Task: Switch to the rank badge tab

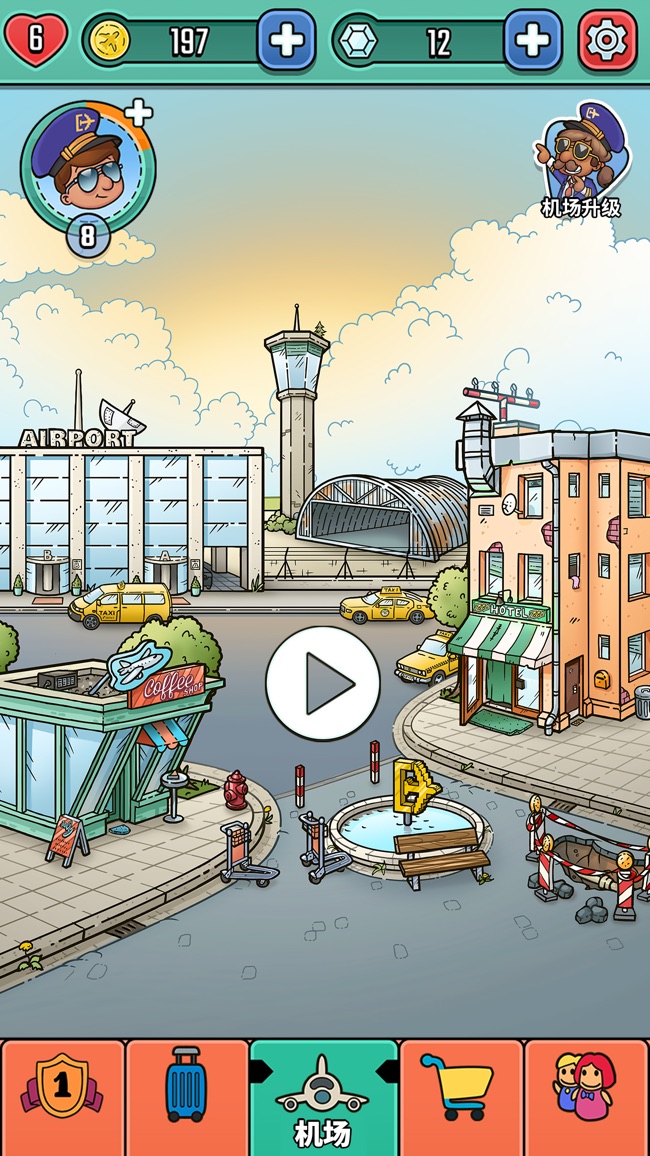Action: coord(62,1096)
